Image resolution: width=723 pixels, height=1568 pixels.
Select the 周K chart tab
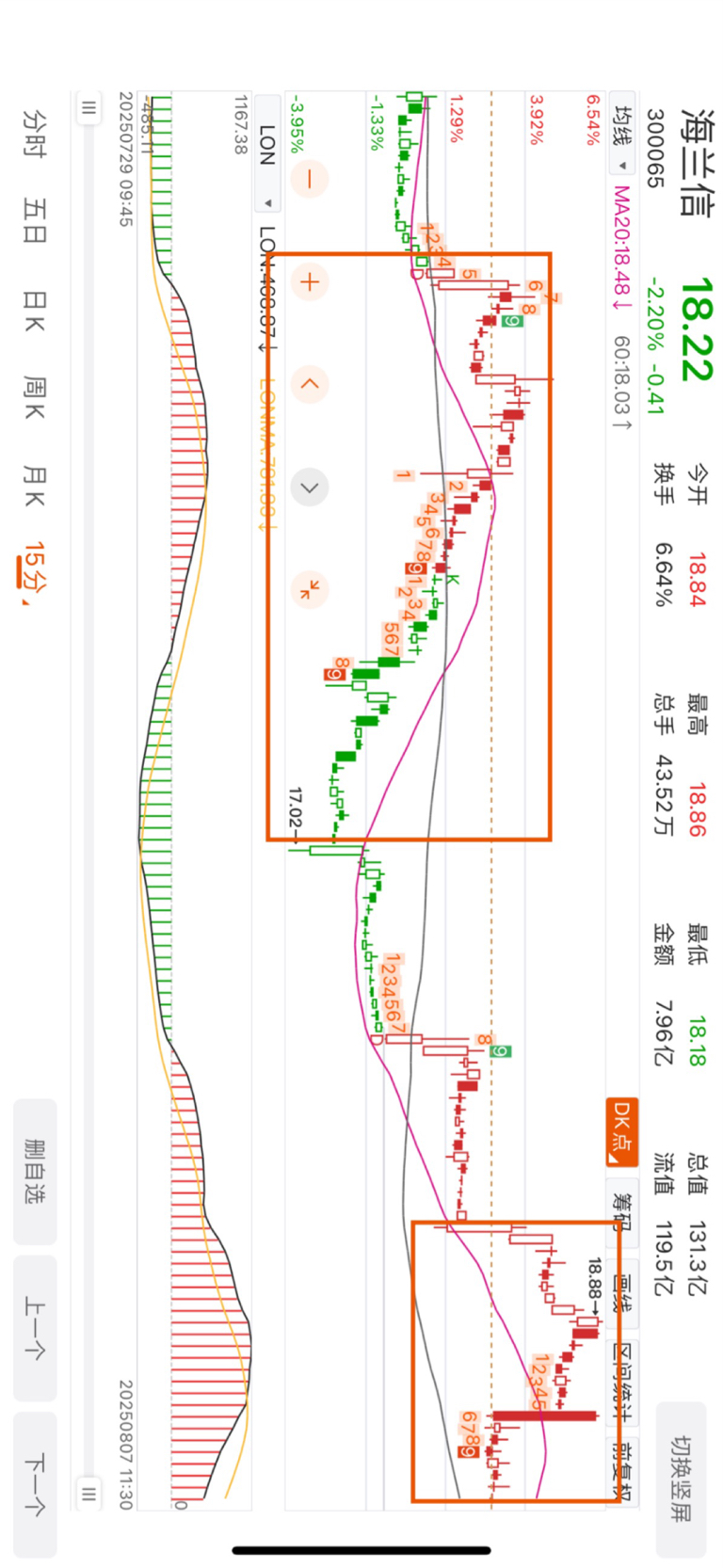(x=34, y=399)
